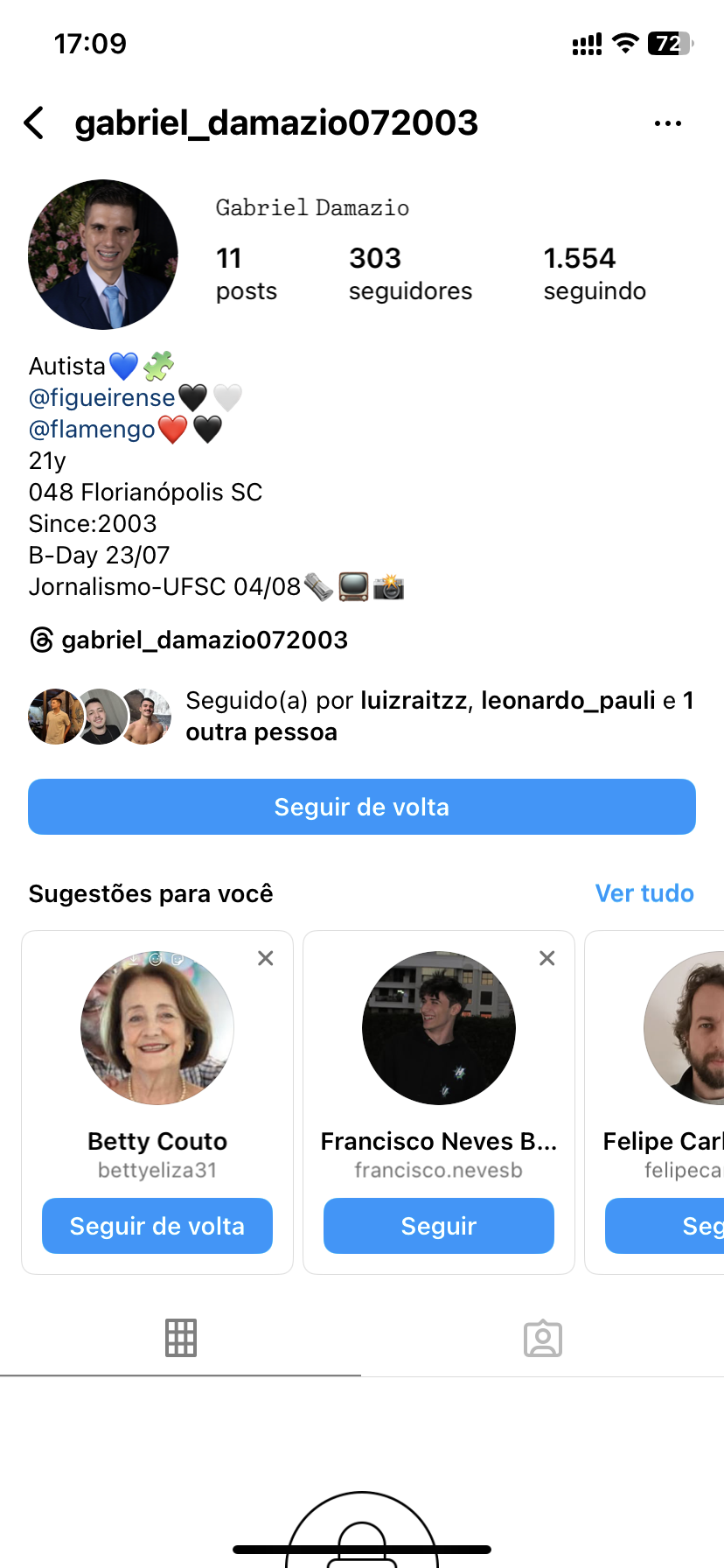The width and height of the screenshot is (724, 1568).
Task: Open the 1.554 seguindo list
Action: click(x=594, y=273)
